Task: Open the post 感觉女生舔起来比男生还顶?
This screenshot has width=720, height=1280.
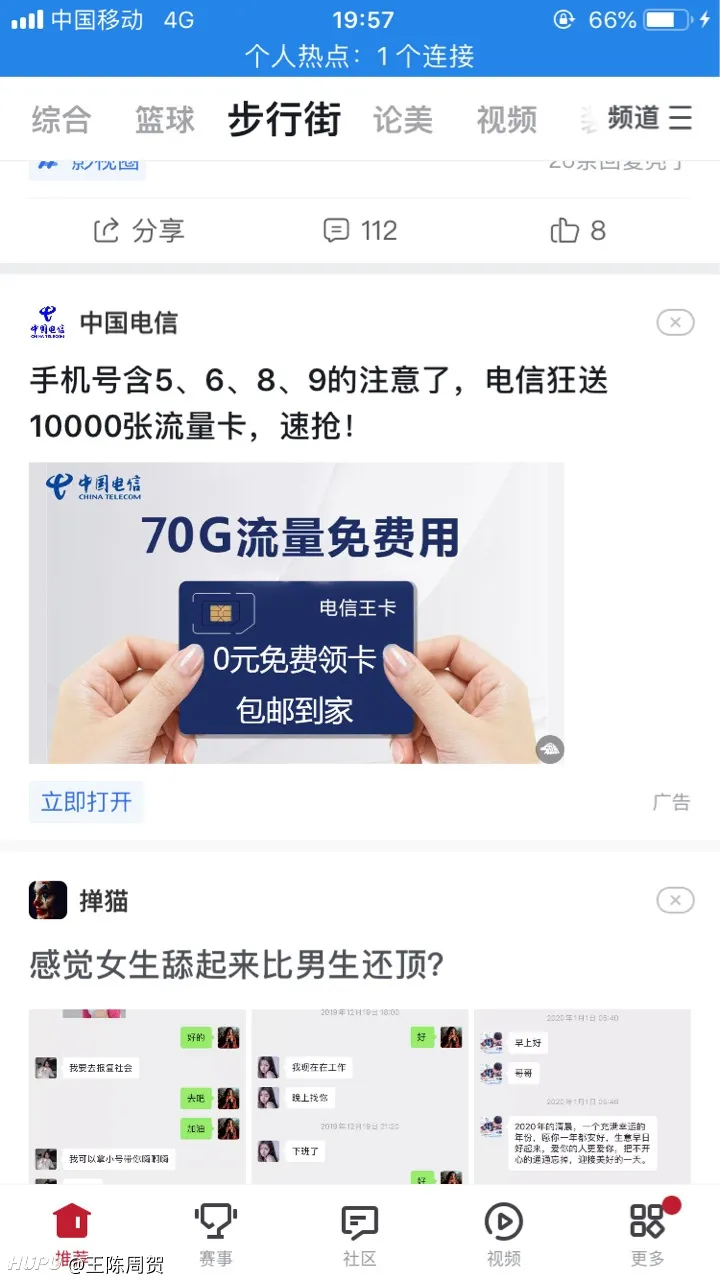Action: point(237,965)
